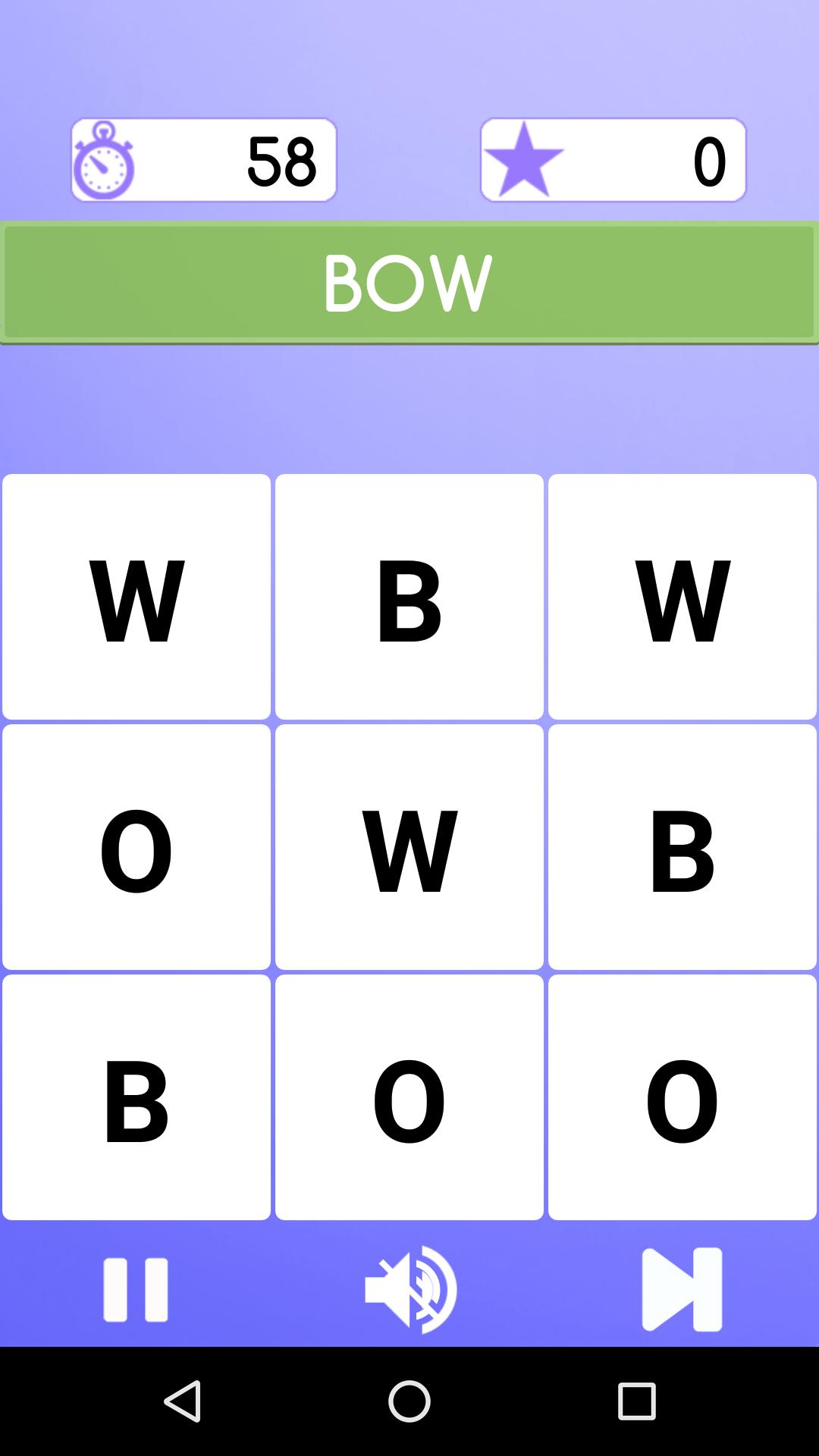
Task: Pause the word game
Action: click(135, 1289)
